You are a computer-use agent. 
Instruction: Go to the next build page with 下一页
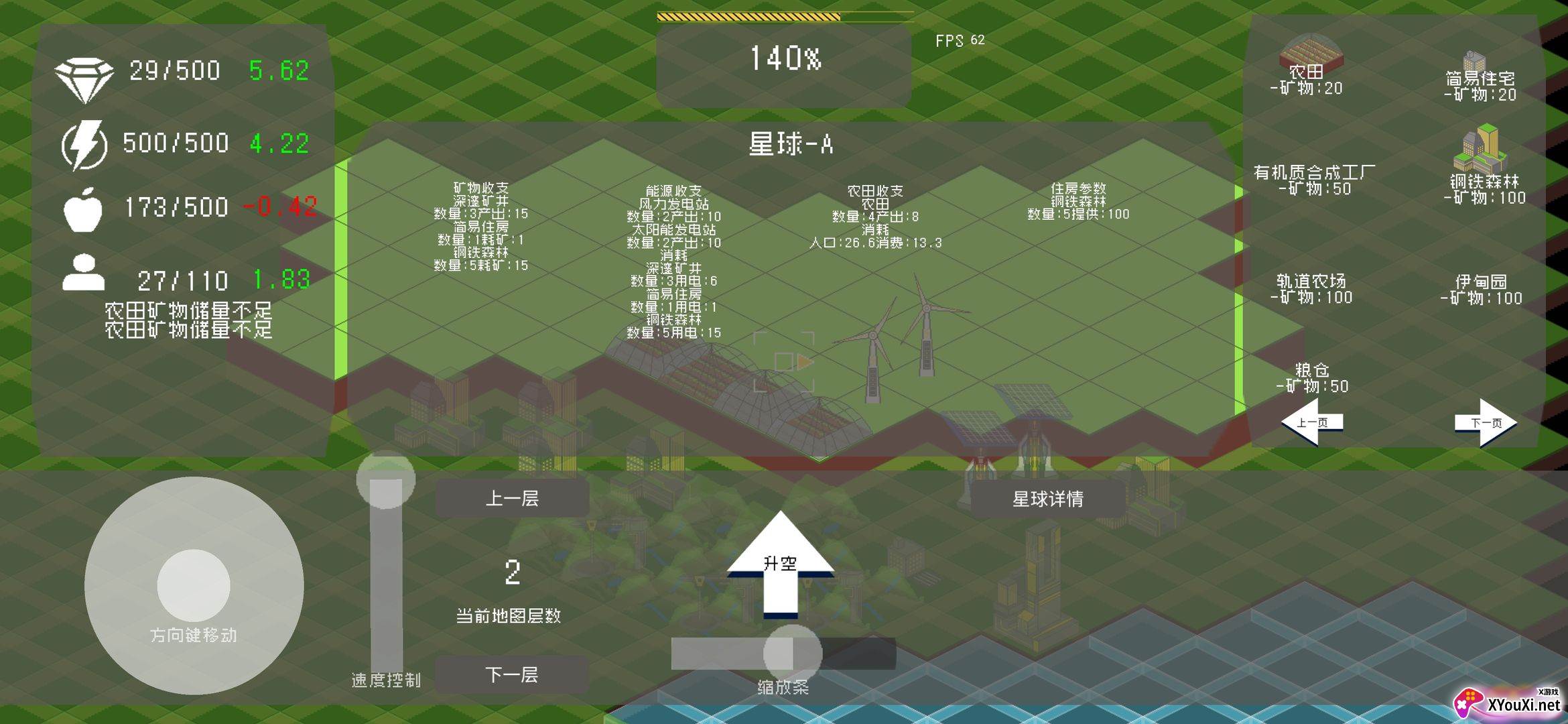[1486, 422]
